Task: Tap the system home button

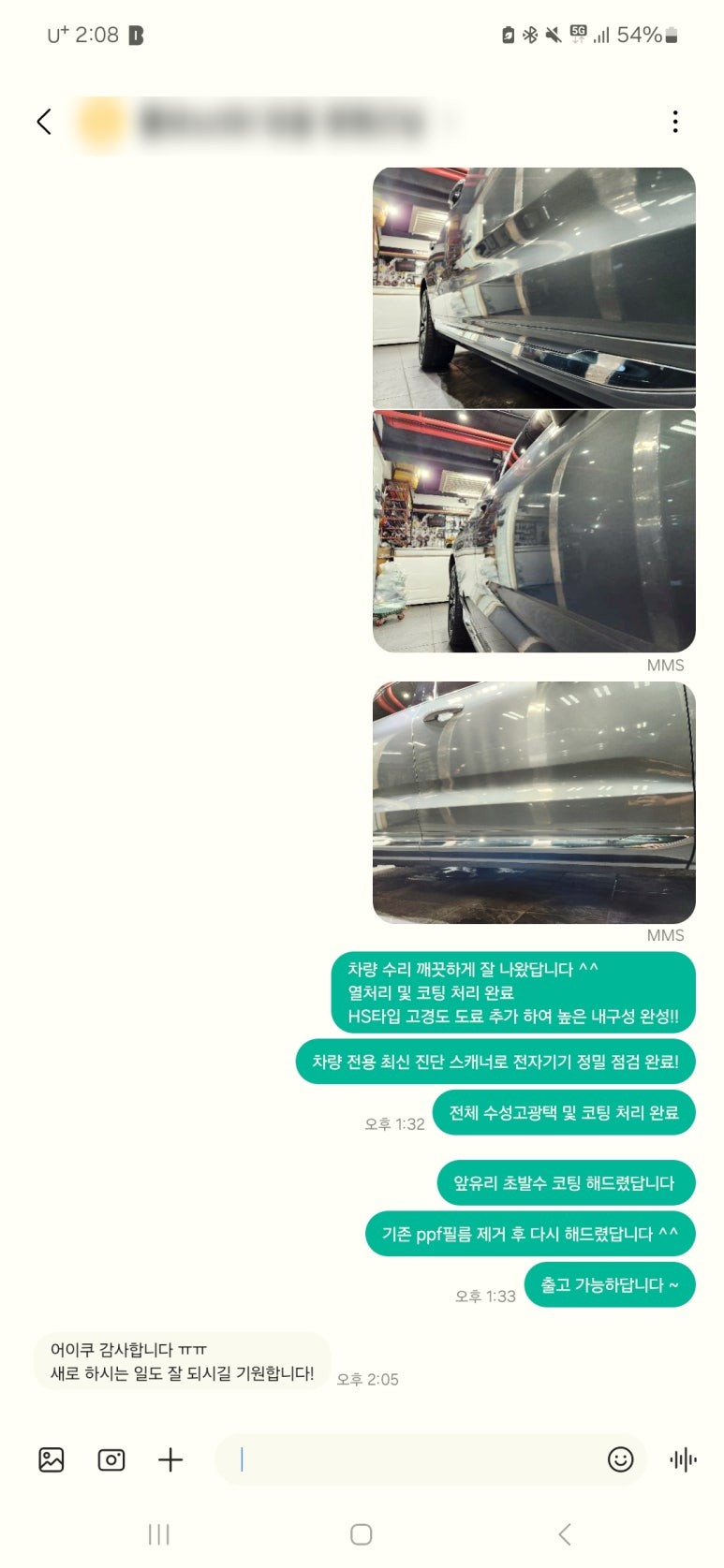Action: click(x=362, y=1534)
